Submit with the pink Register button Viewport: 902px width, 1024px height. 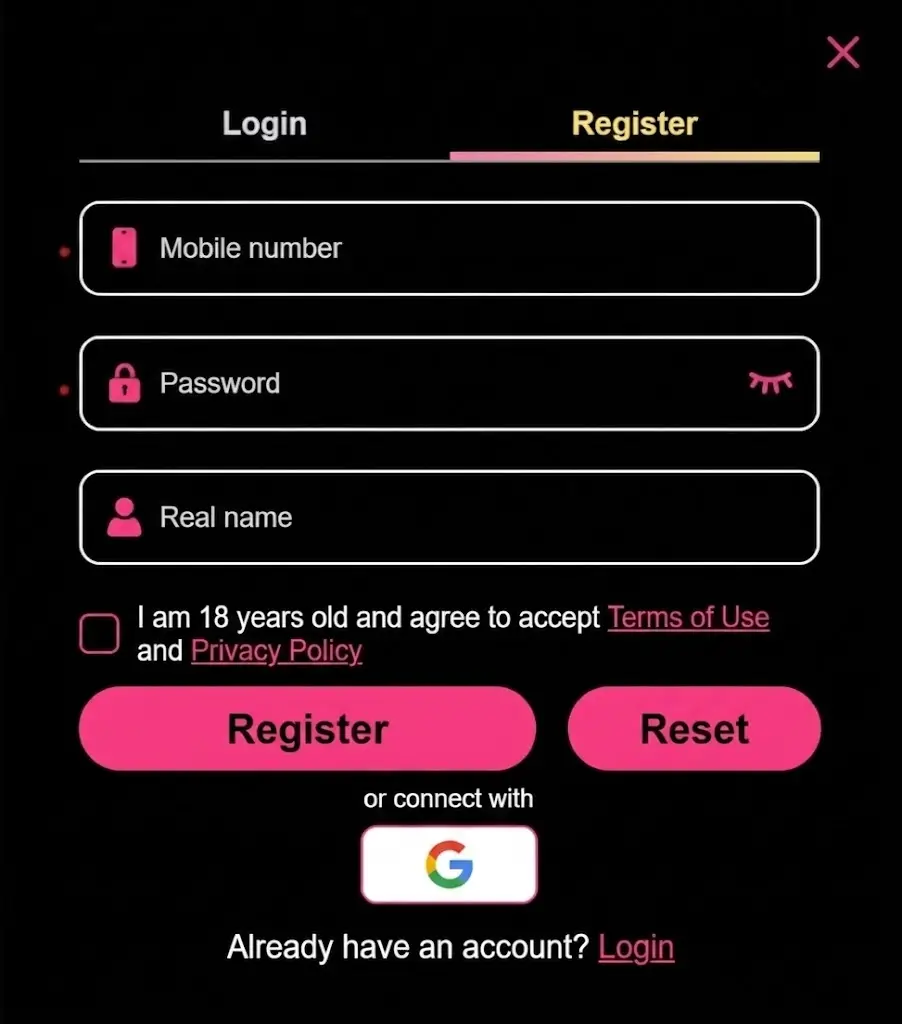point(308,728)
